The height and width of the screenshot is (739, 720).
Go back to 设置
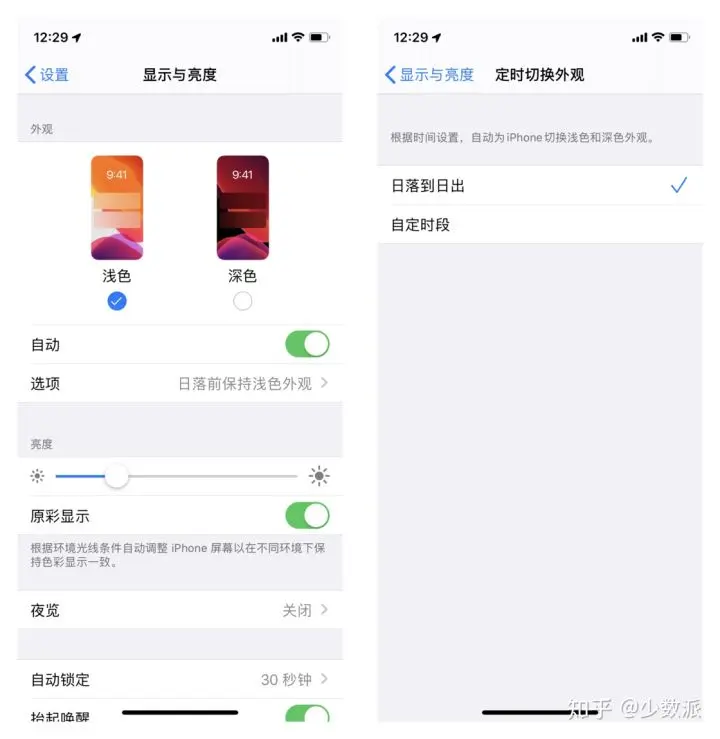(47, 75)
